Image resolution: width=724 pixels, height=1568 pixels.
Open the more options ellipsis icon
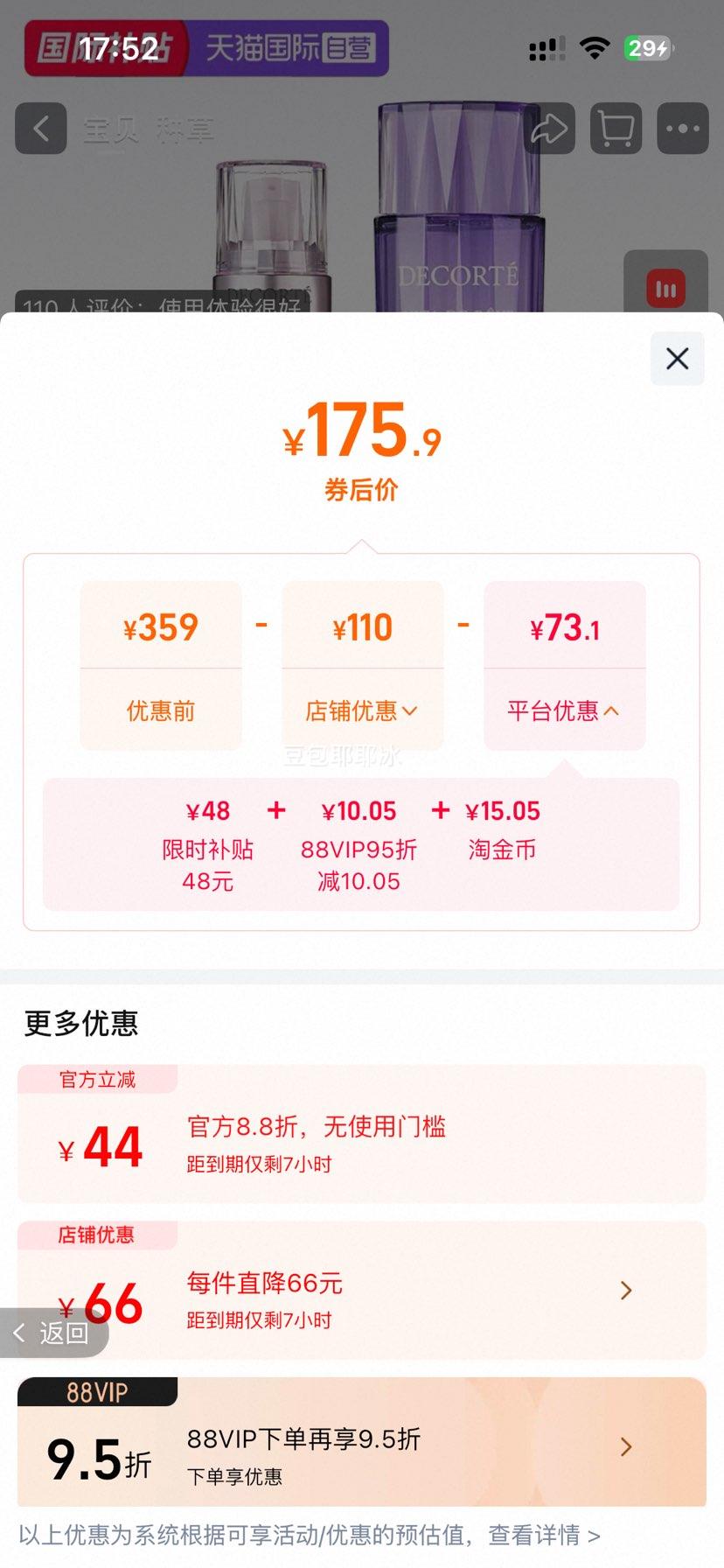click(682, 129)
